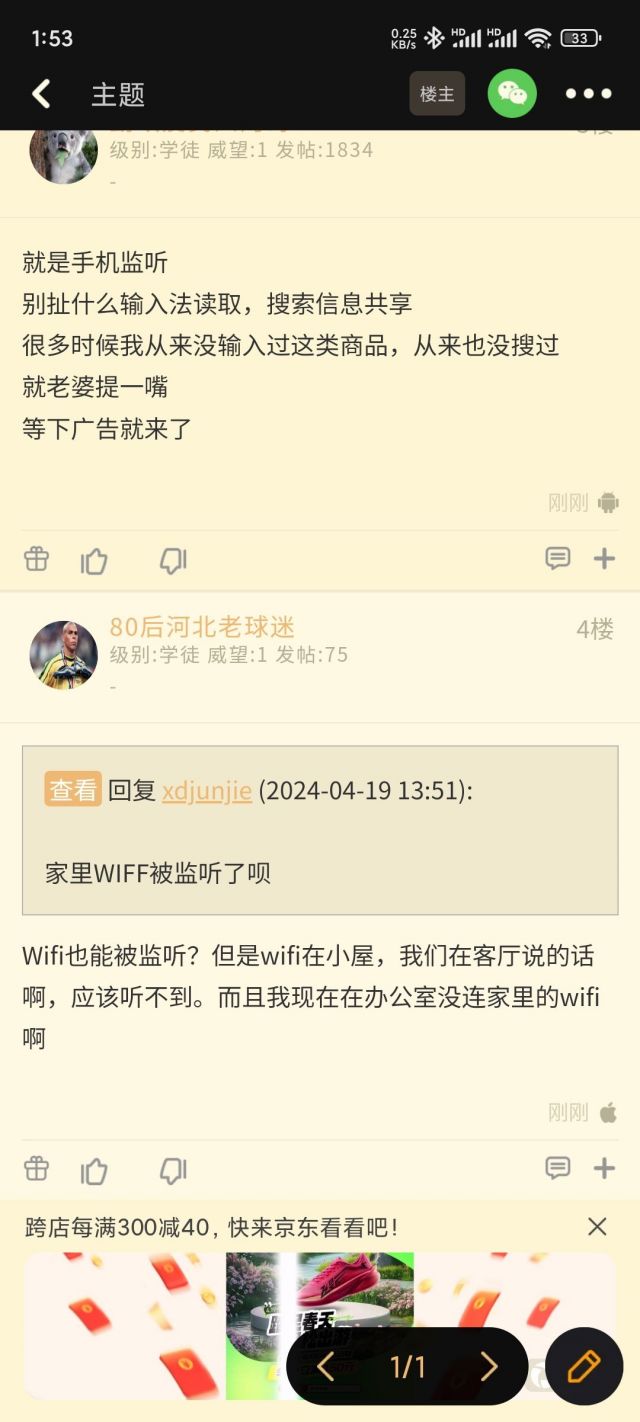This screenshot has height=1422, width=640.
Task: Open the plus menu on 就是手机监听 post
Action: point(604,558)
